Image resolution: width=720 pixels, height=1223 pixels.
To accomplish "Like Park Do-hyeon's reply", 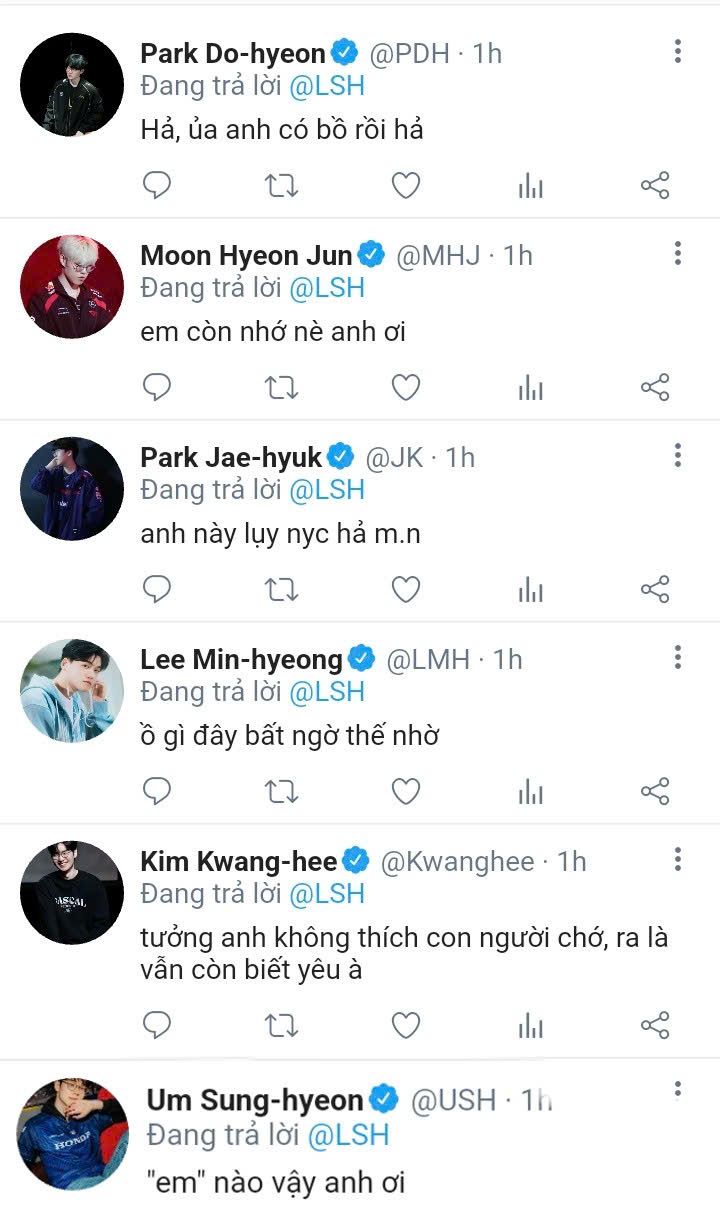I will [x=405, y=185].
